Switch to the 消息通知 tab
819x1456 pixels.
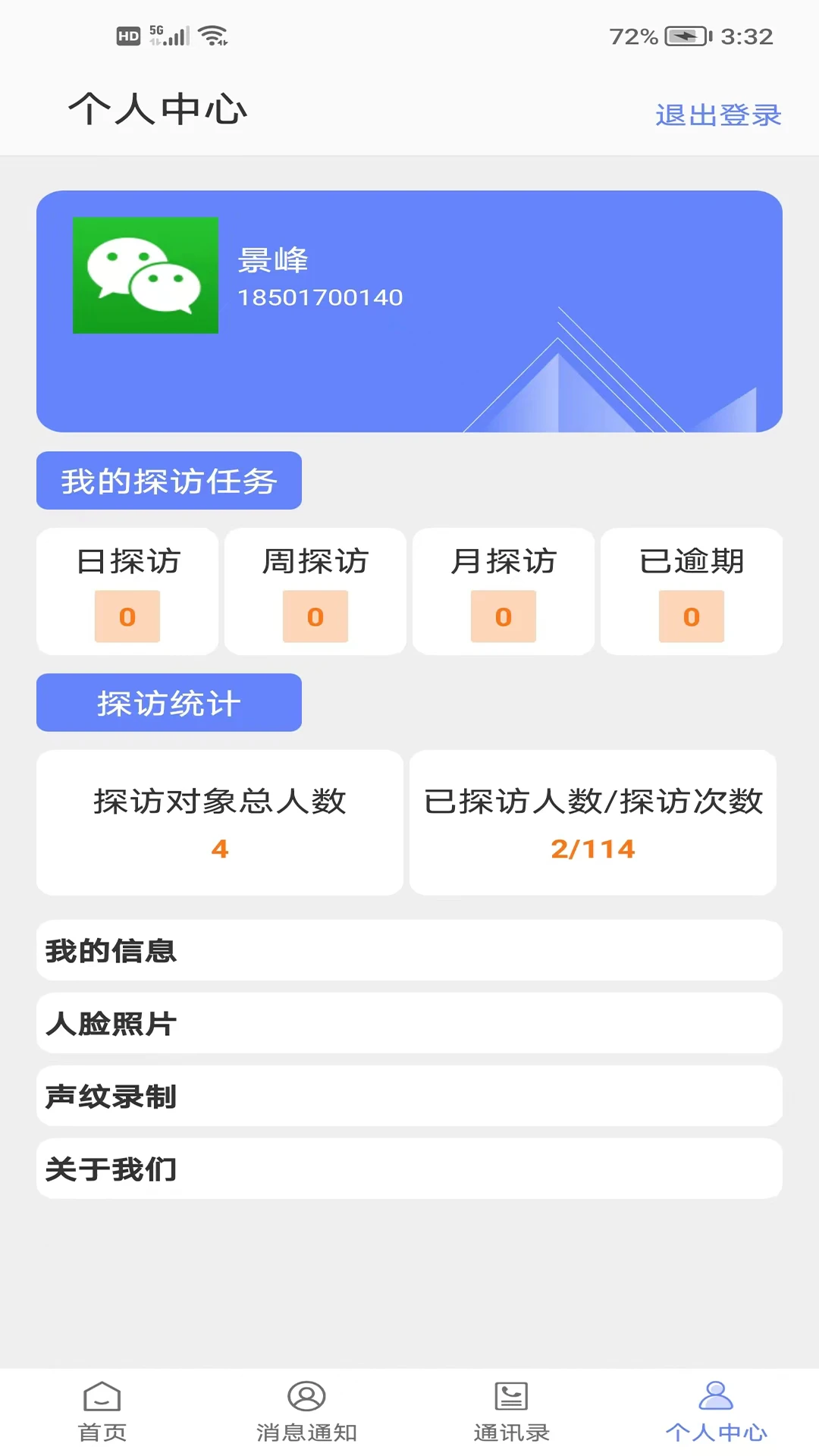coord(306,1412)
